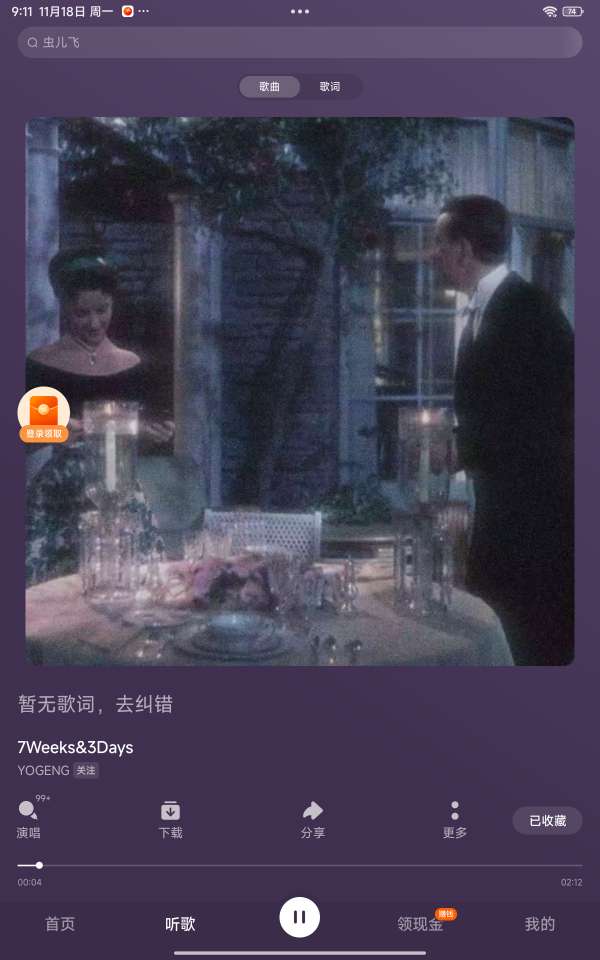Viewport: 600px width, 960px height.
Task: Open the search box showing 虫儿飞
Action: [300, 43]
